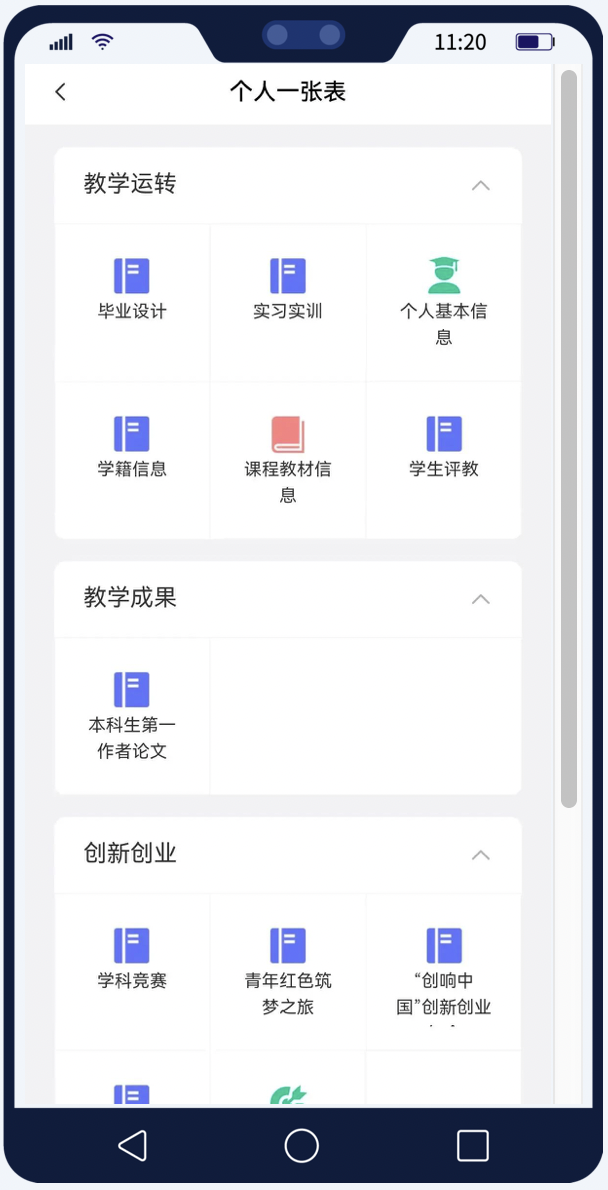Open 个人基本信息

pos(444,300)
